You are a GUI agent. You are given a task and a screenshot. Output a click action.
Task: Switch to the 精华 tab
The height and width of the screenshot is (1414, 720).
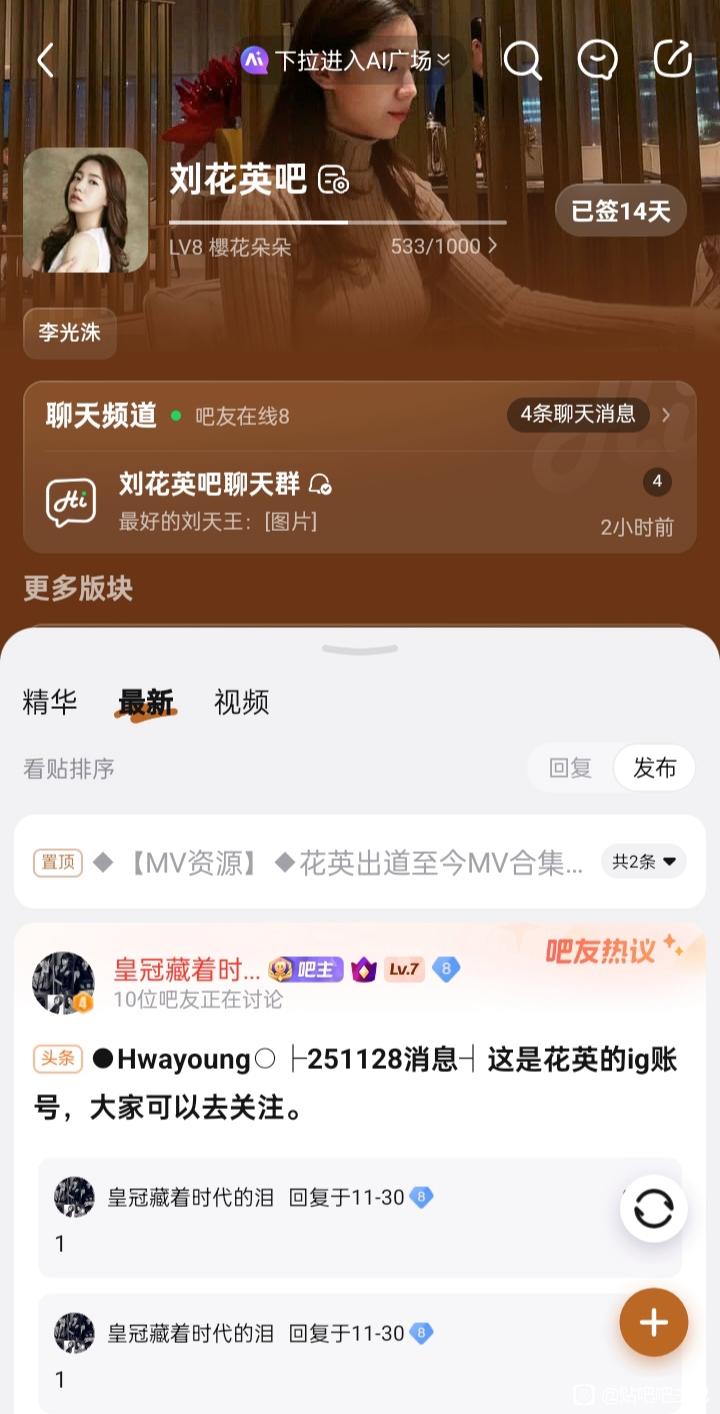tap(50, 702)
